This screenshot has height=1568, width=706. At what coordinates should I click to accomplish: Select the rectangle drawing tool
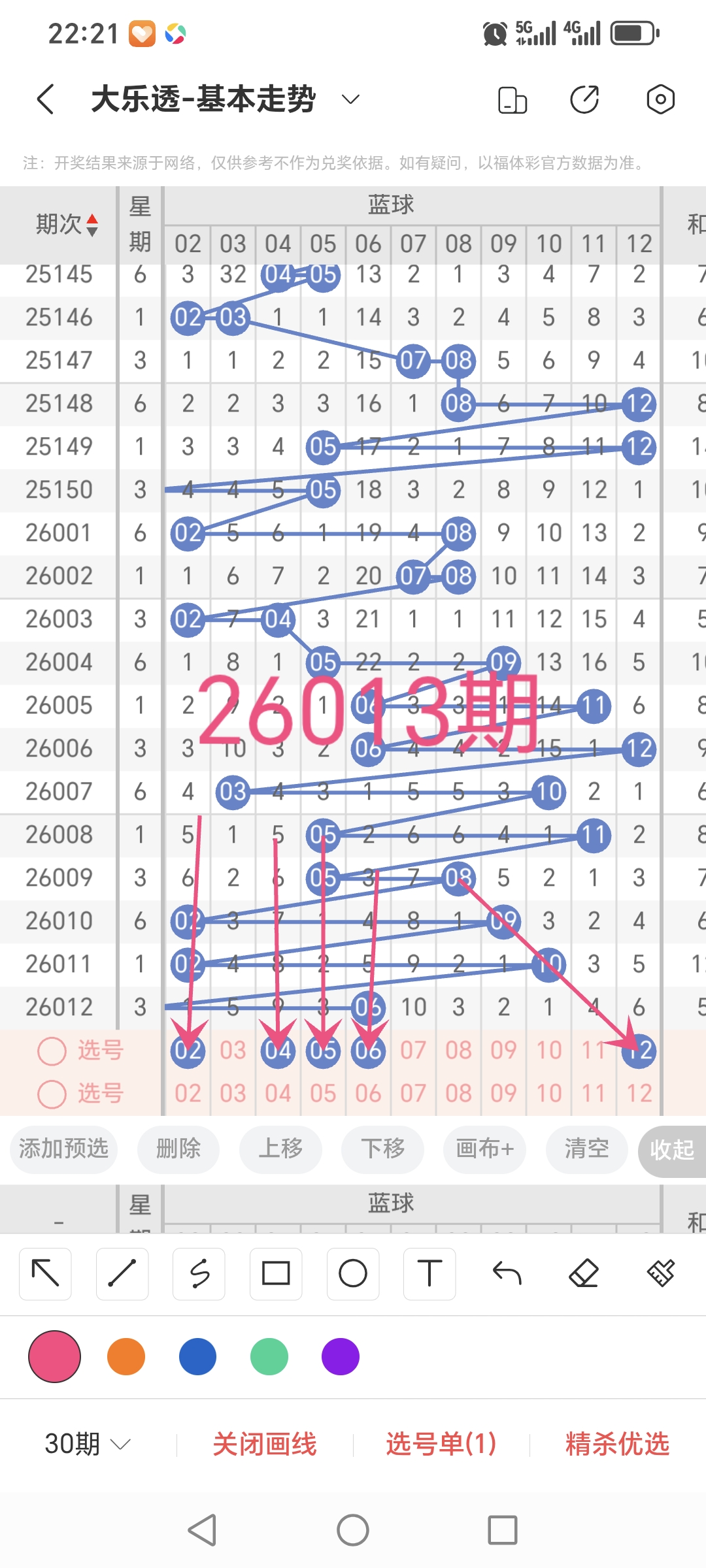click(276, 1273)
